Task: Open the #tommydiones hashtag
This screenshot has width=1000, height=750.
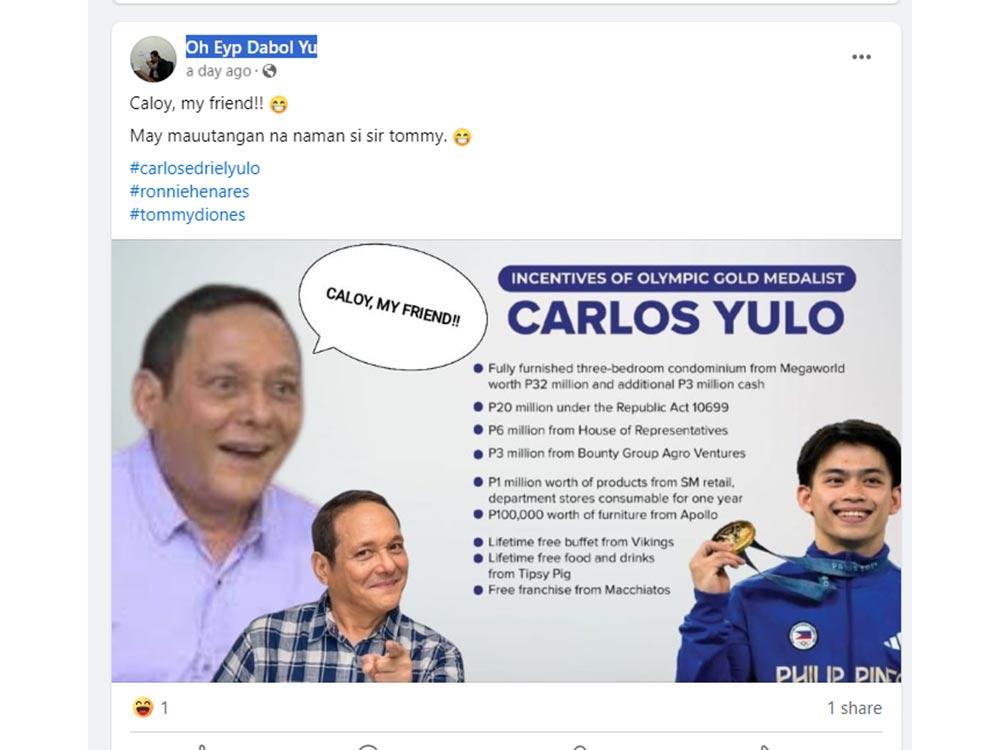Action: point(187,214)
